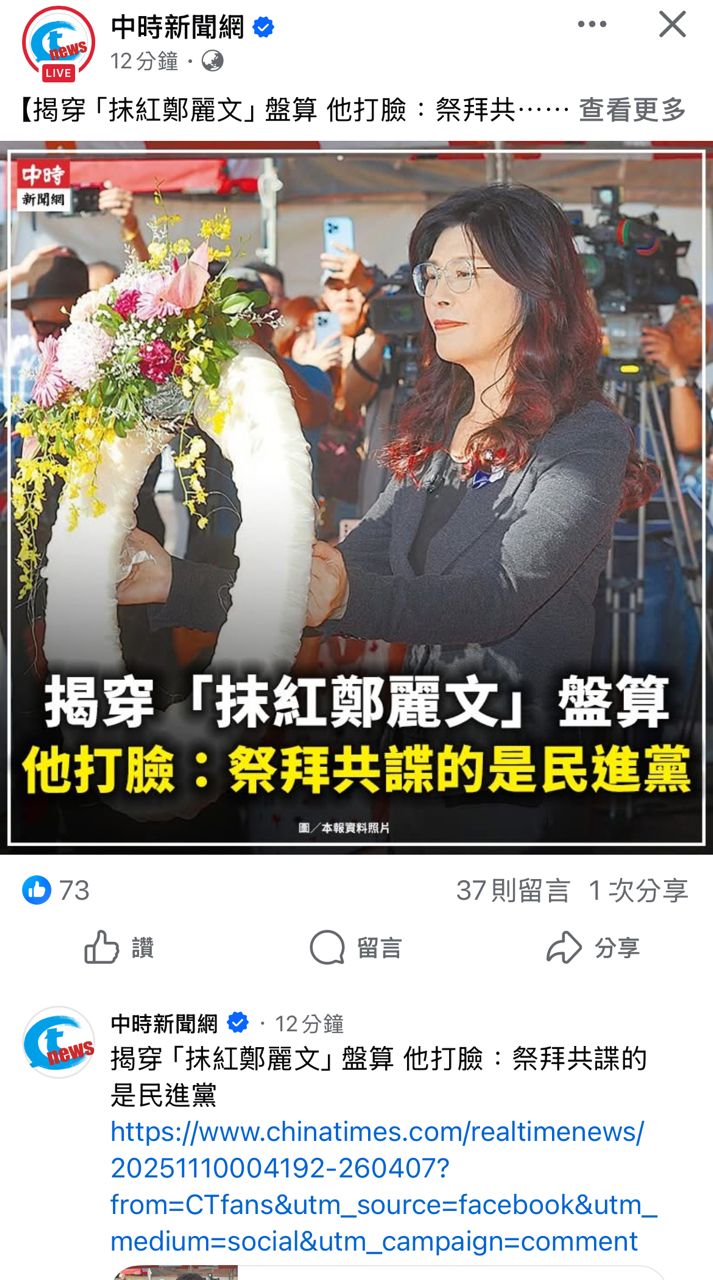The width and height of the screenshot is (713, 1280).
Task: Close the post view
Action: [x=672, y=25]
